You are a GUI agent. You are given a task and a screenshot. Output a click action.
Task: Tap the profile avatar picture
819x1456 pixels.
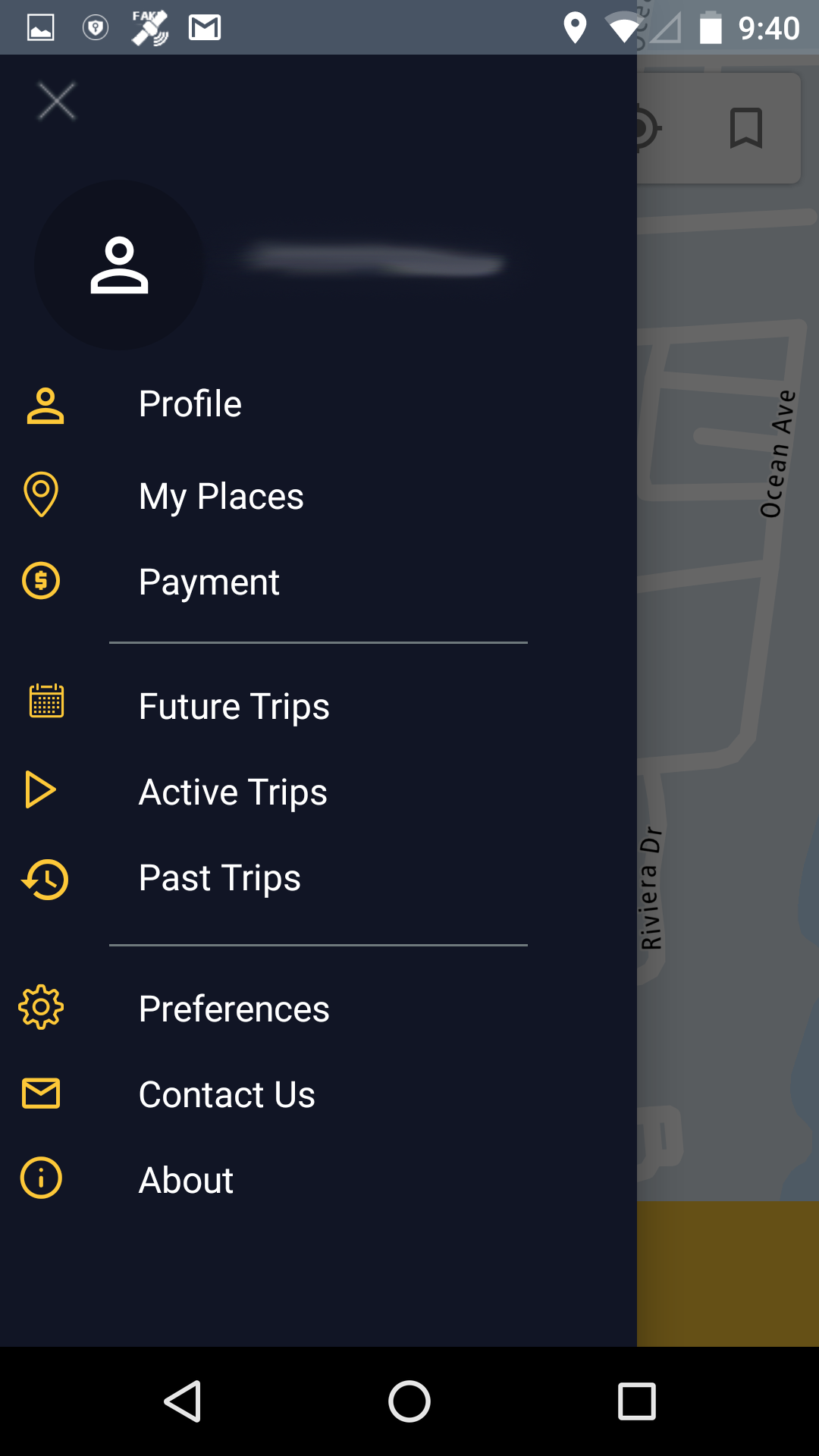point(119,265)
